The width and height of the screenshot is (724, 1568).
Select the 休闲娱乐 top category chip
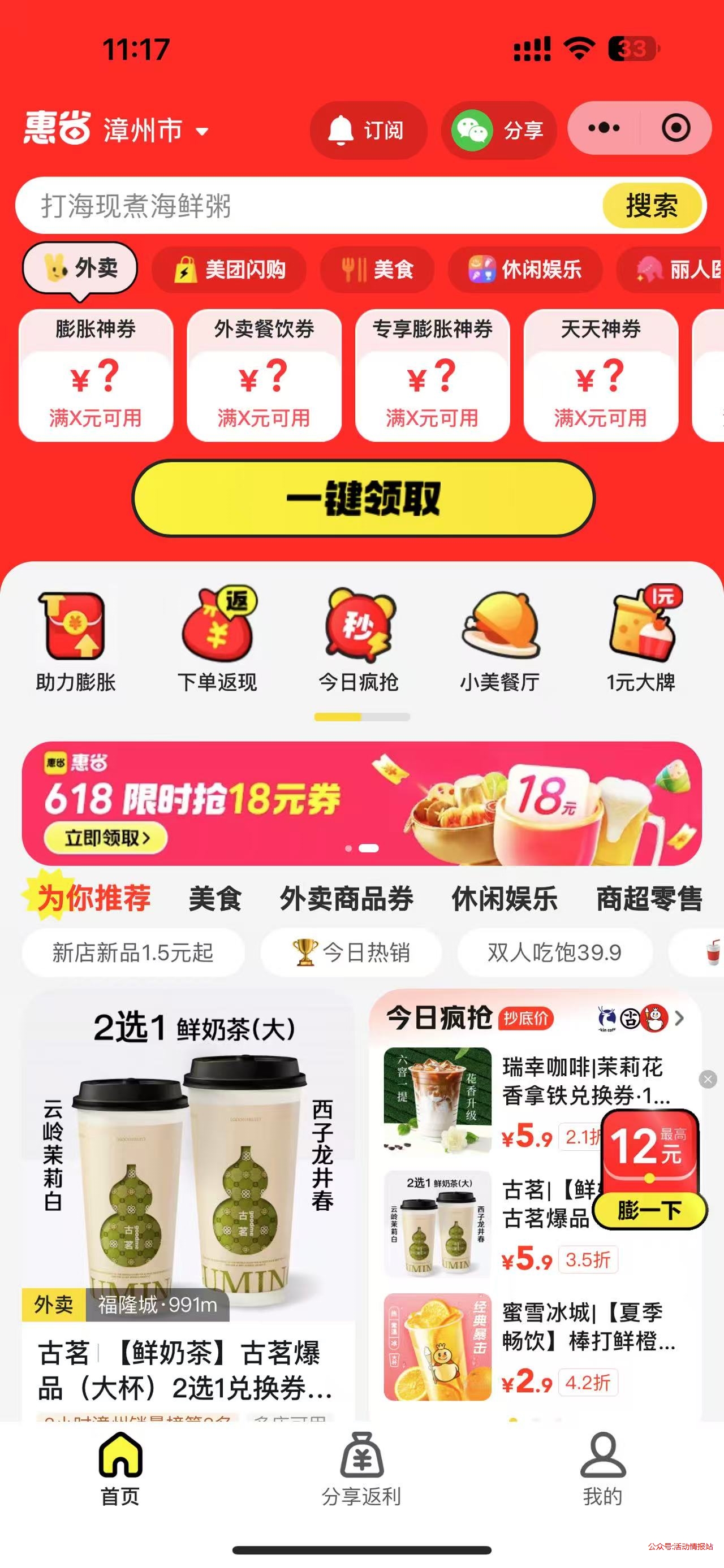[525, 269]
